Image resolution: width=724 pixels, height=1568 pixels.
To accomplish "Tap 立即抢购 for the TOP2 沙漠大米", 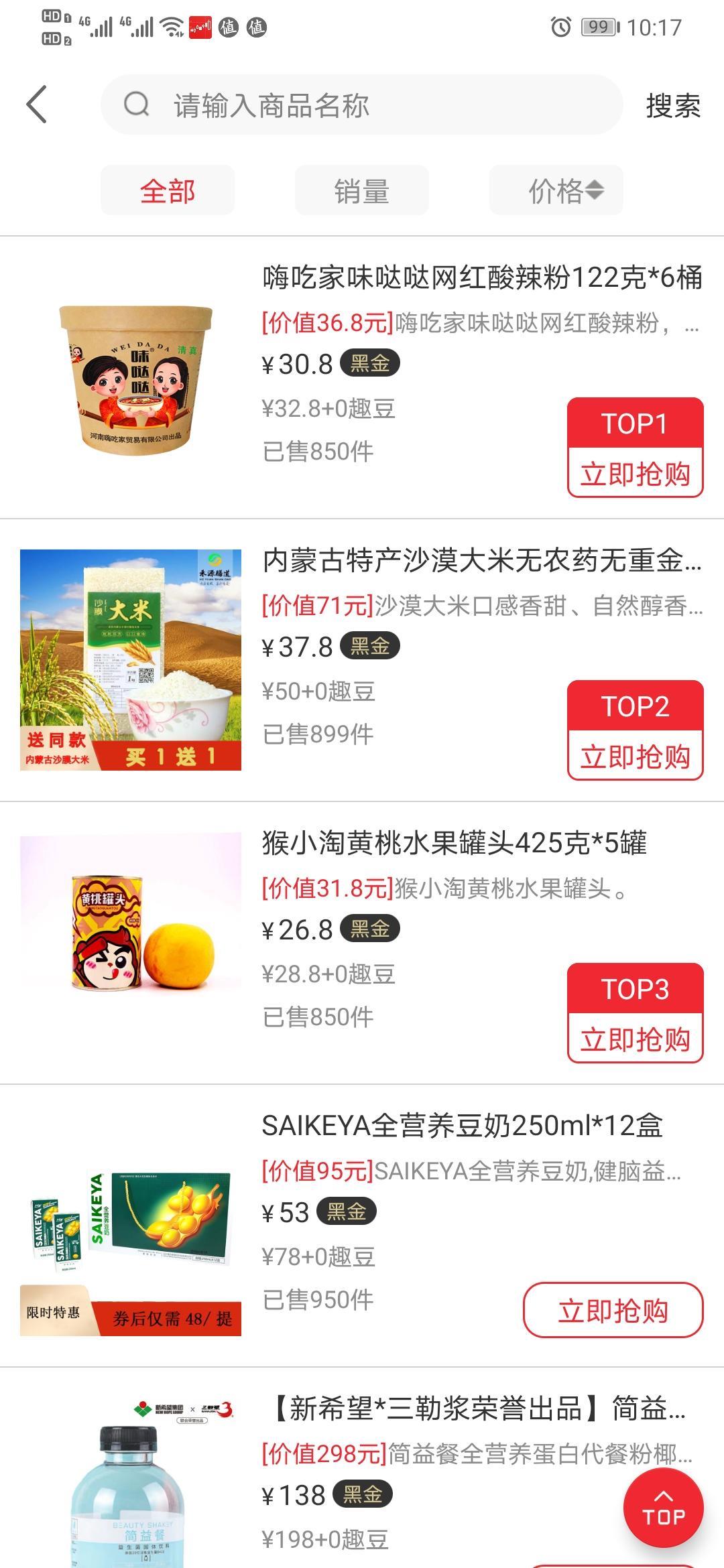I will click(x=635, y=756).
